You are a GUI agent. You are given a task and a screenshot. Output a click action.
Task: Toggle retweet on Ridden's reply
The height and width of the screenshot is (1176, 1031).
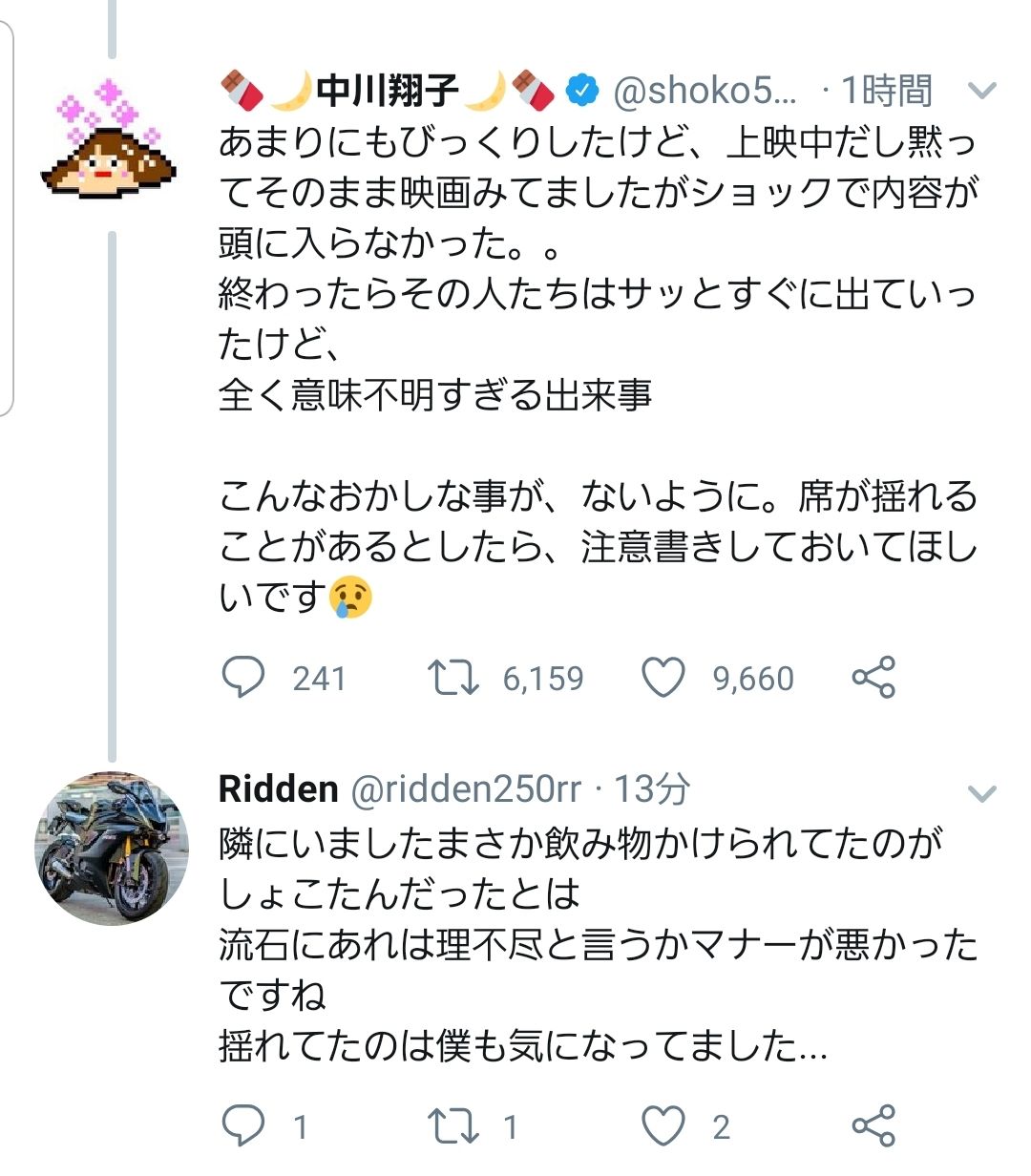click(x=456, y=1126)
